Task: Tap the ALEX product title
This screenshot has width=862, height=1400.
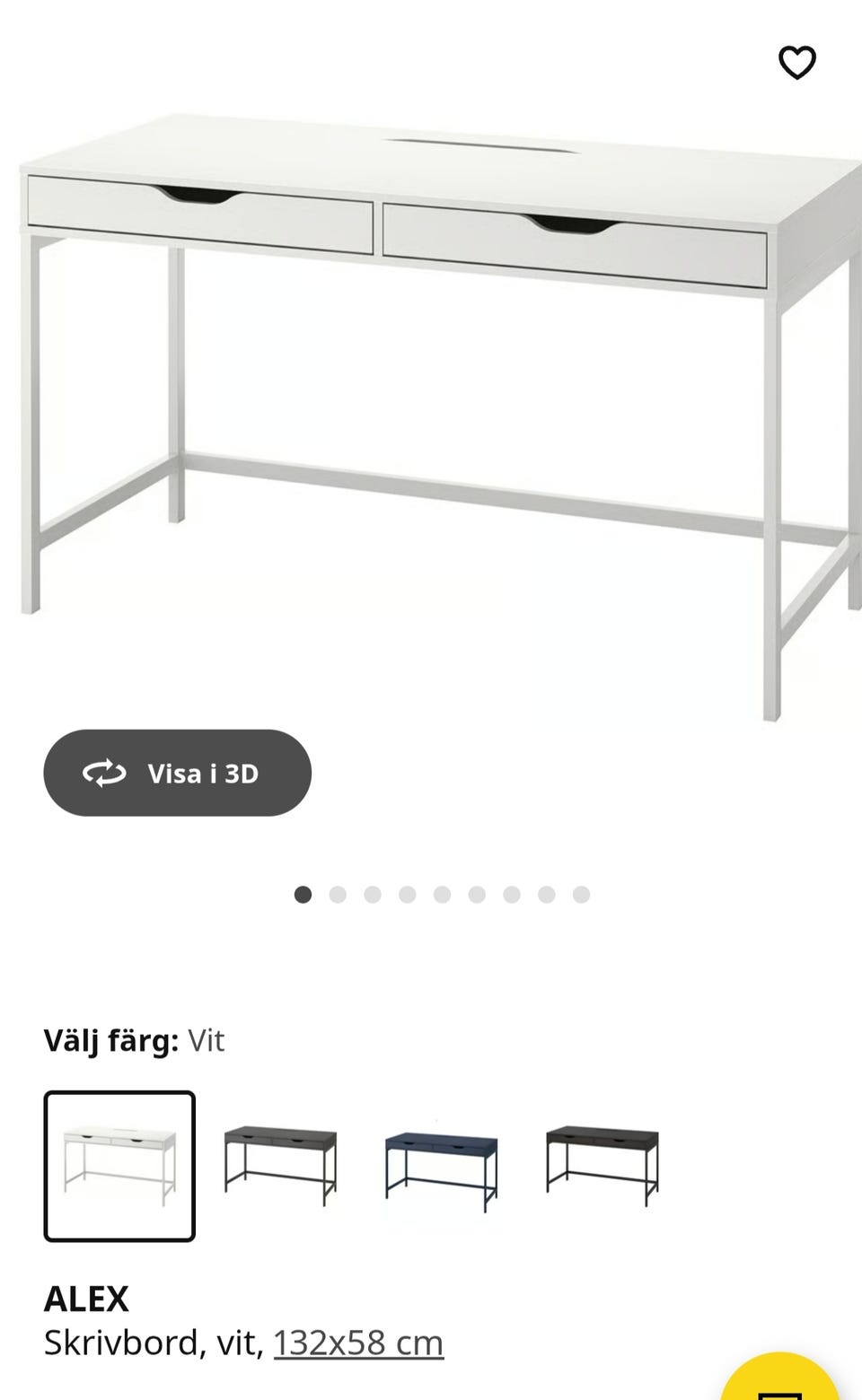Action: (x=87, y=1299)
